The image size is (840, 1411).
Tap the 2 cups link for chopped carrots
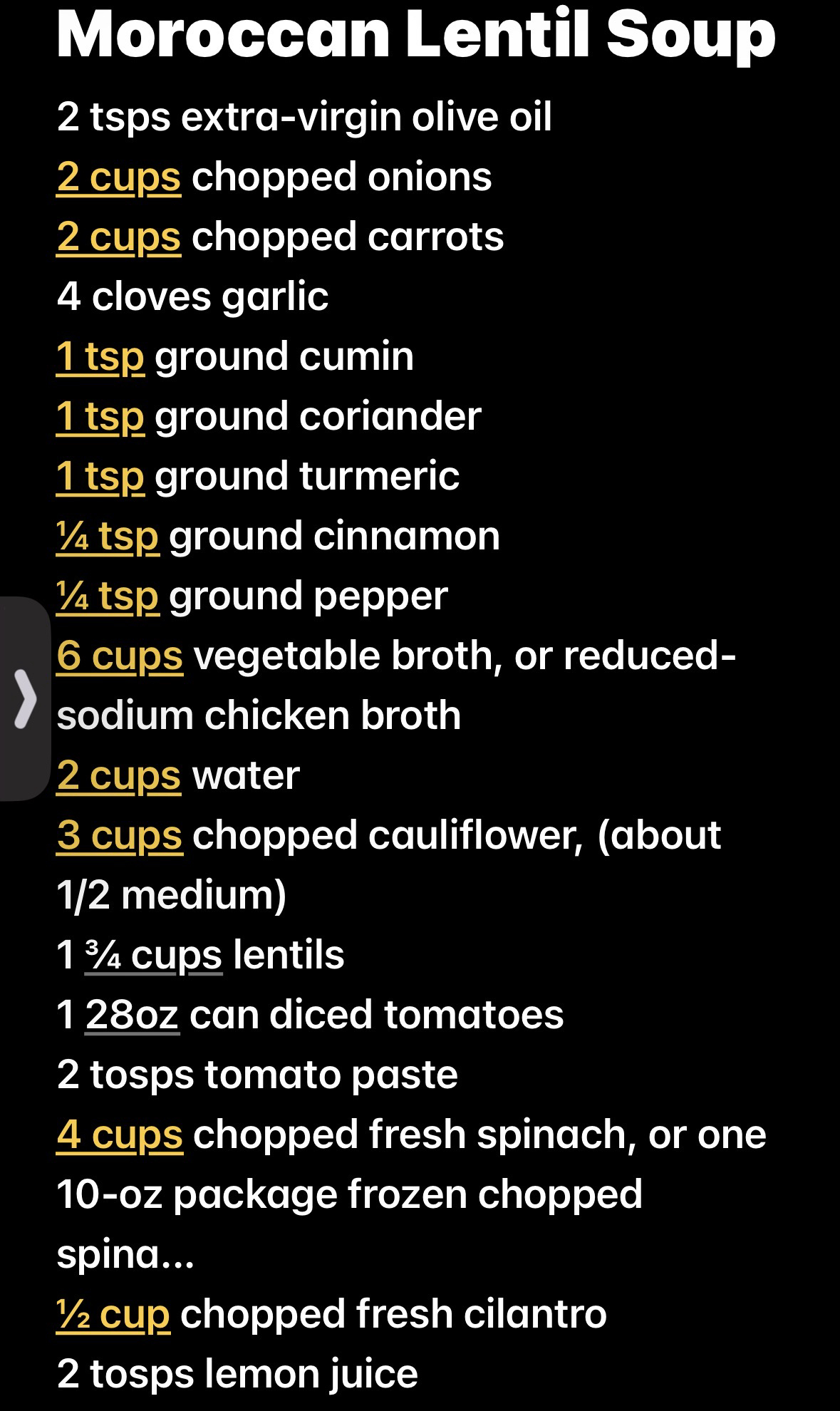[118, 237]
